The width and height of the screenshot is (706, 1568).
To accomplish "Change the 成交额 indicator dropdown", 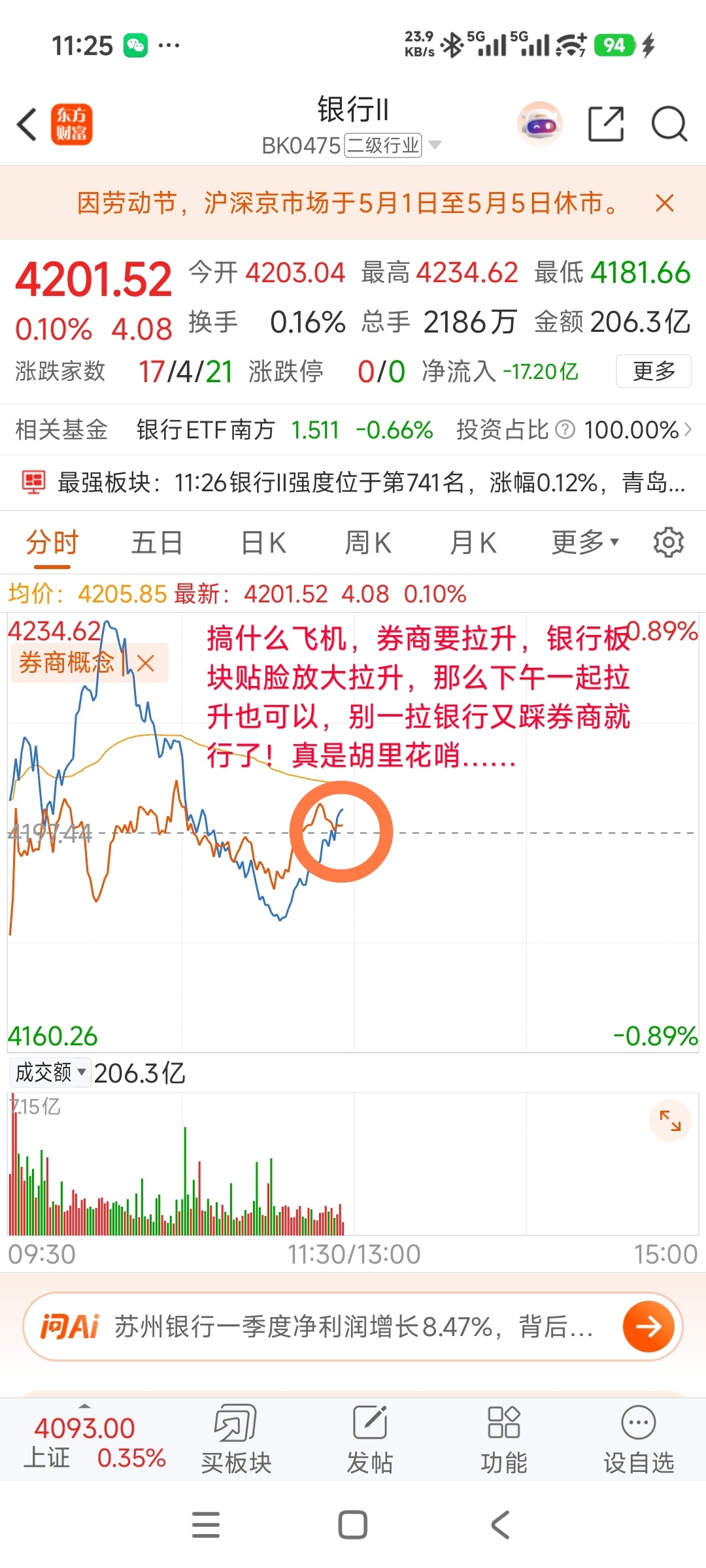I will coord(50,1073).
